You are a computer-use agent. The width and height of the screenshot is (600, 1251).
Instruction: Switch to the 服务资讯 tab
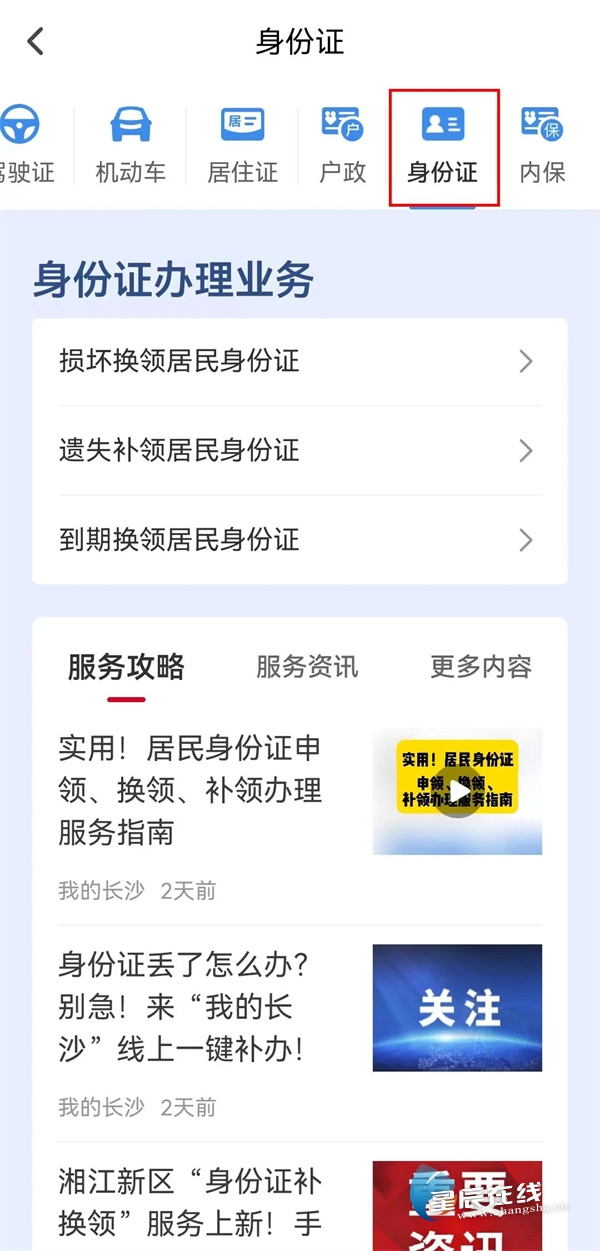[307, 667]
